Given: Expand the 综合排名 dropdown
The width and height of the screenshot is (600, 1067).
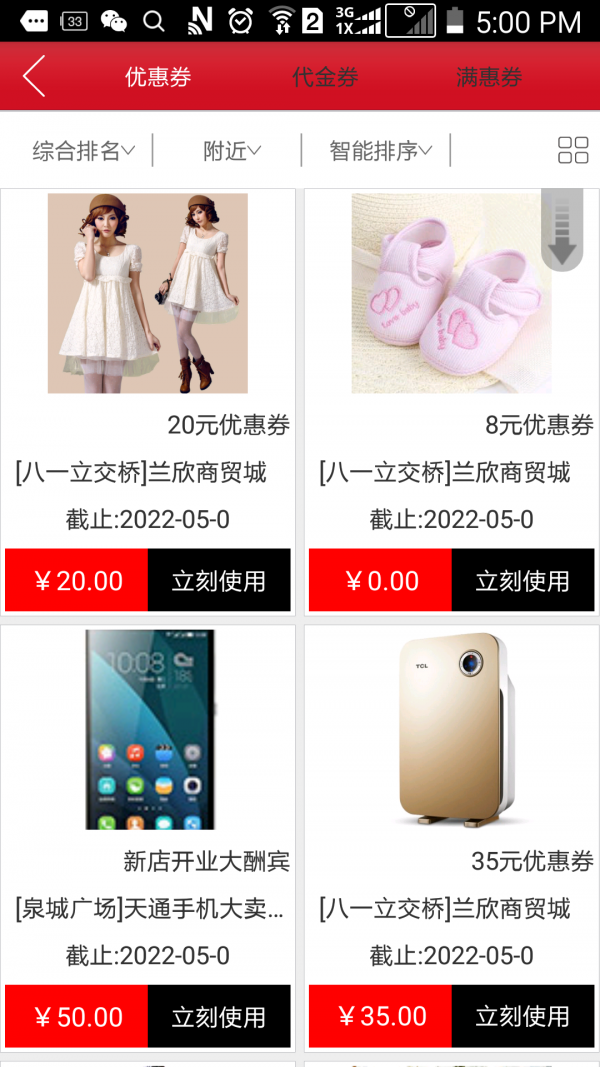Looking at the screenshot, I should click(x=83, y=151).
